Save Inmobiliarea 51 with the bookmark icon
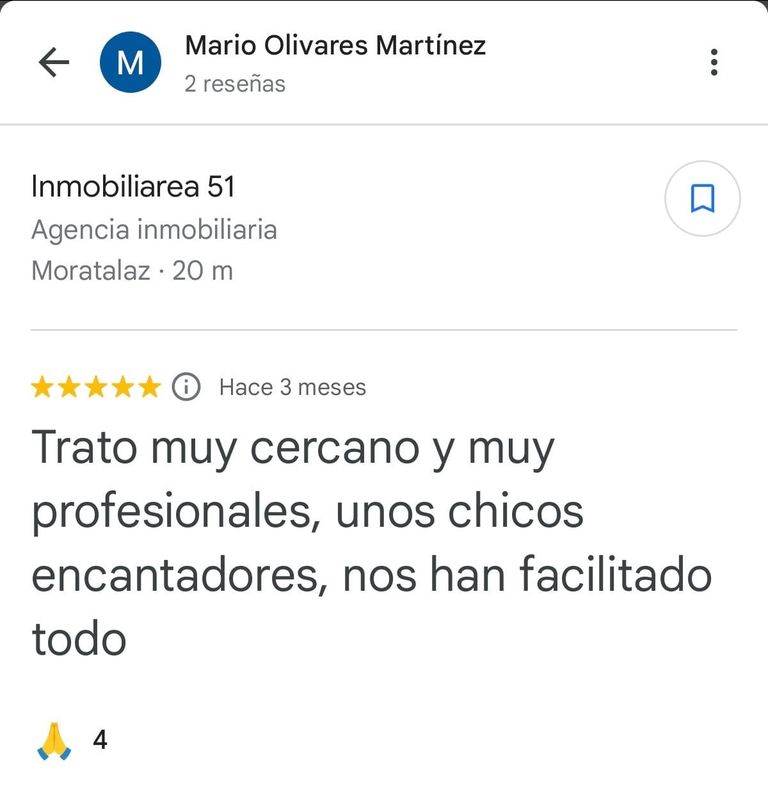Viewport: 768px width, 804px height. 702,199
